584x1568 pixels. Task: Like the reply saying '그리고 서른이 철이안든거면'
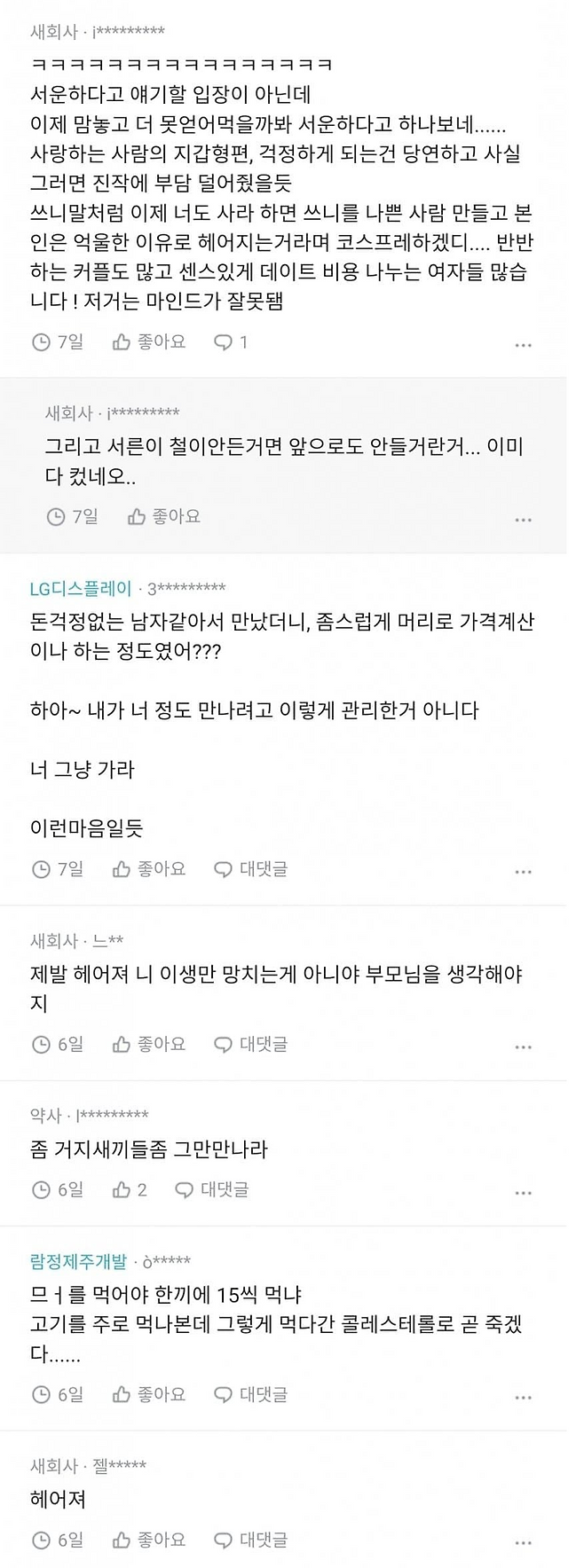(163, 516)
